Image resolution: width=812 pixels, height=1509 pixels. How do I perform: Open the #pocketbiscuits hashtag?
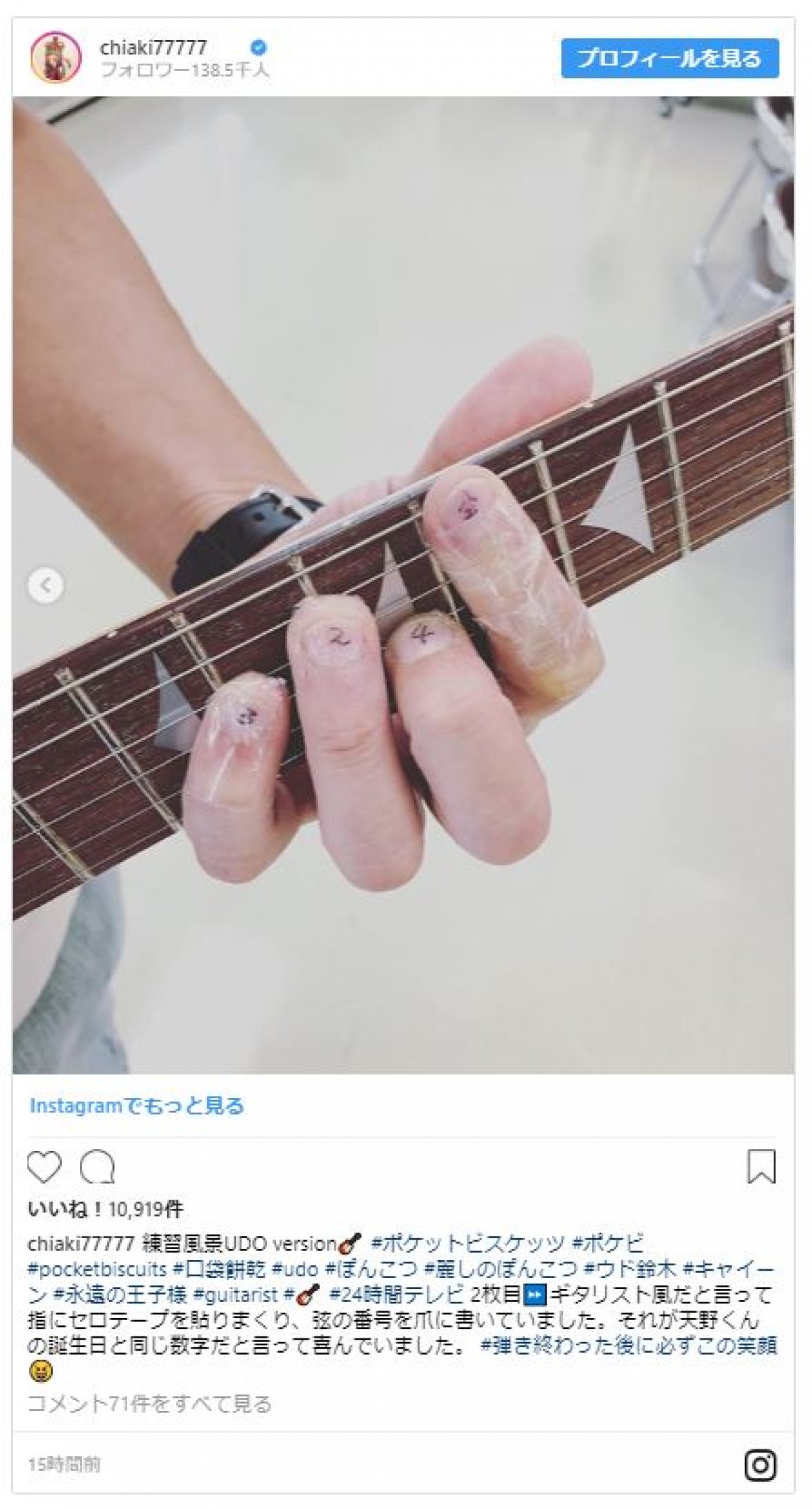coord(96,1269)
